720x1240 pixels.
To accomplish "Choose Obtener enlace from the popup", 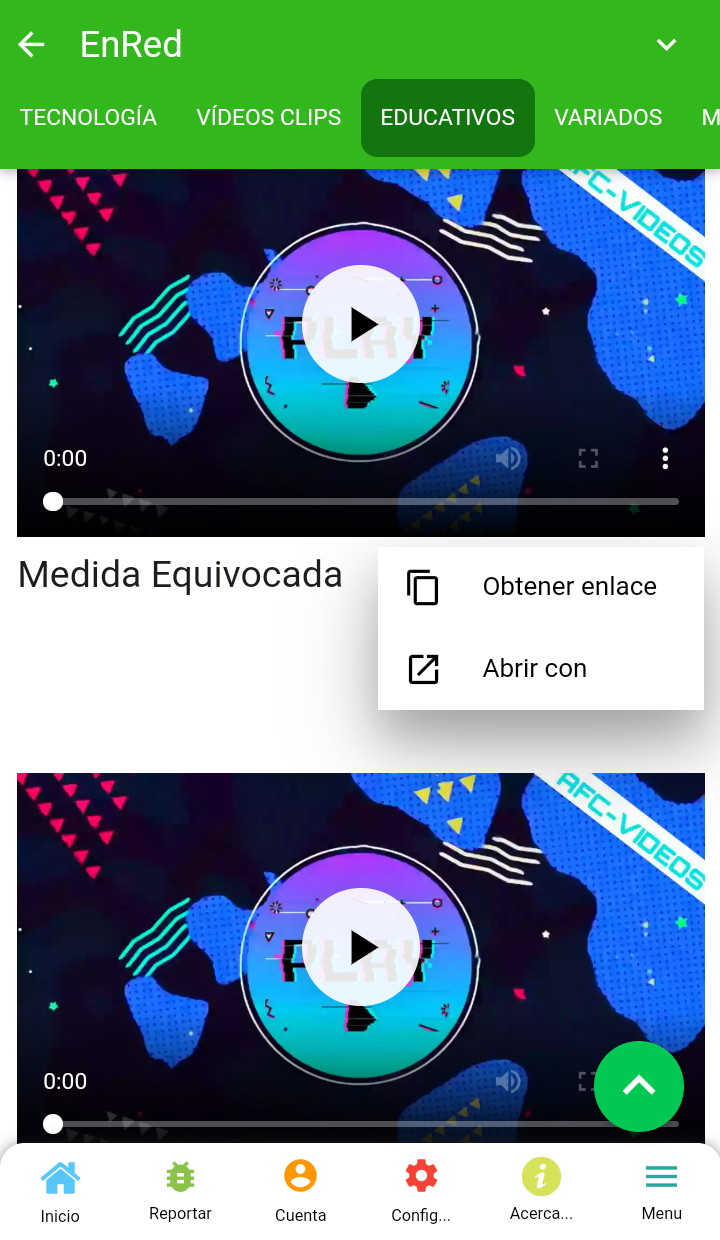I will pos(541,587).
